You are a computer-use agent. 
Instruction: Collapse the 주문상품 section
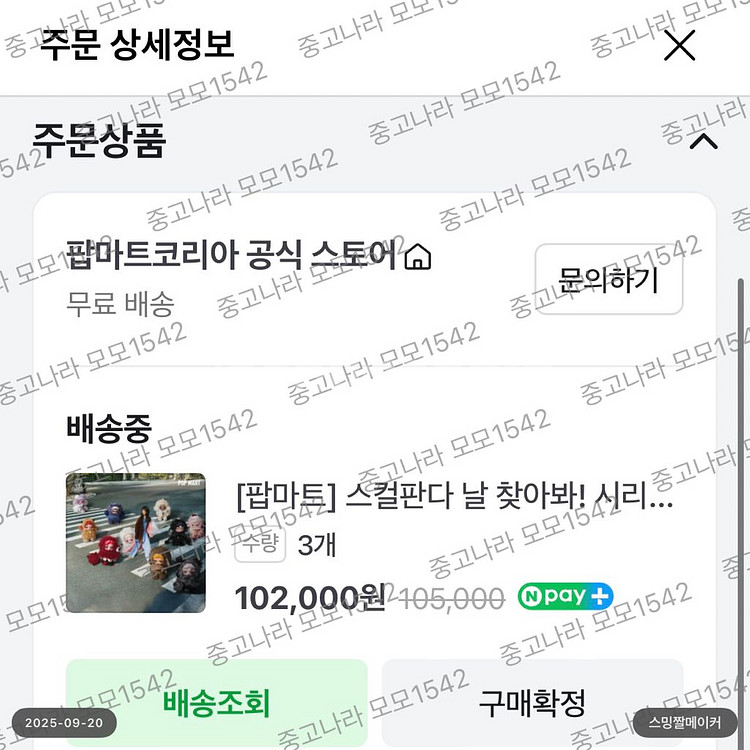tap(704, 141)
